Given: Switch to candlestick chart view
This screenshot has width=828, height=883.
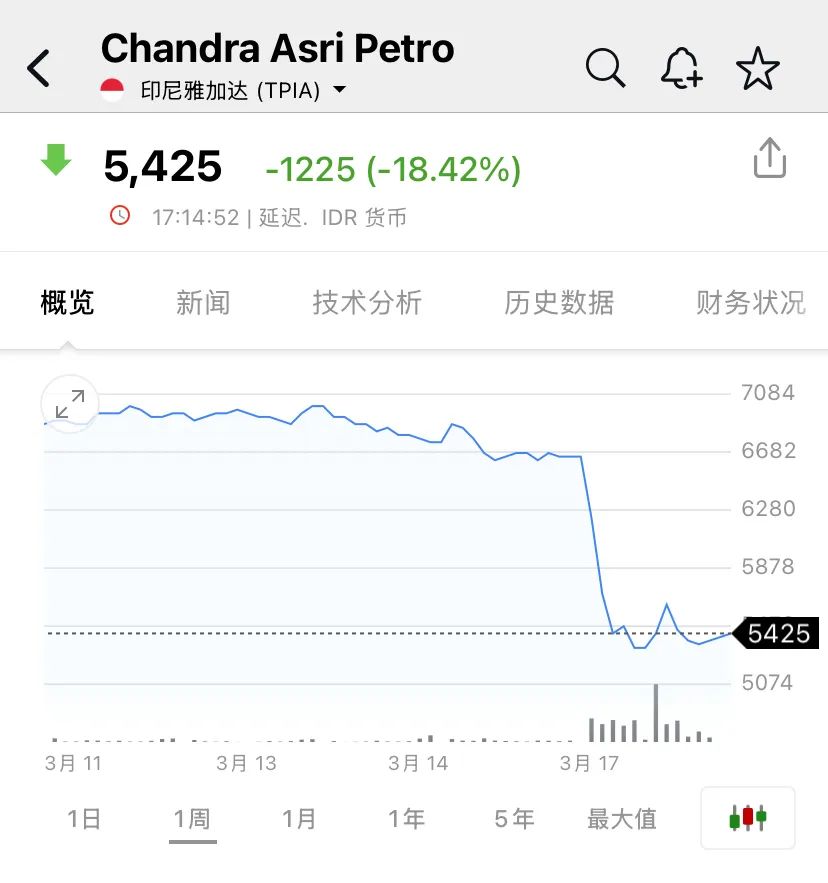Looking at the screenshot, I should (748, 817).
